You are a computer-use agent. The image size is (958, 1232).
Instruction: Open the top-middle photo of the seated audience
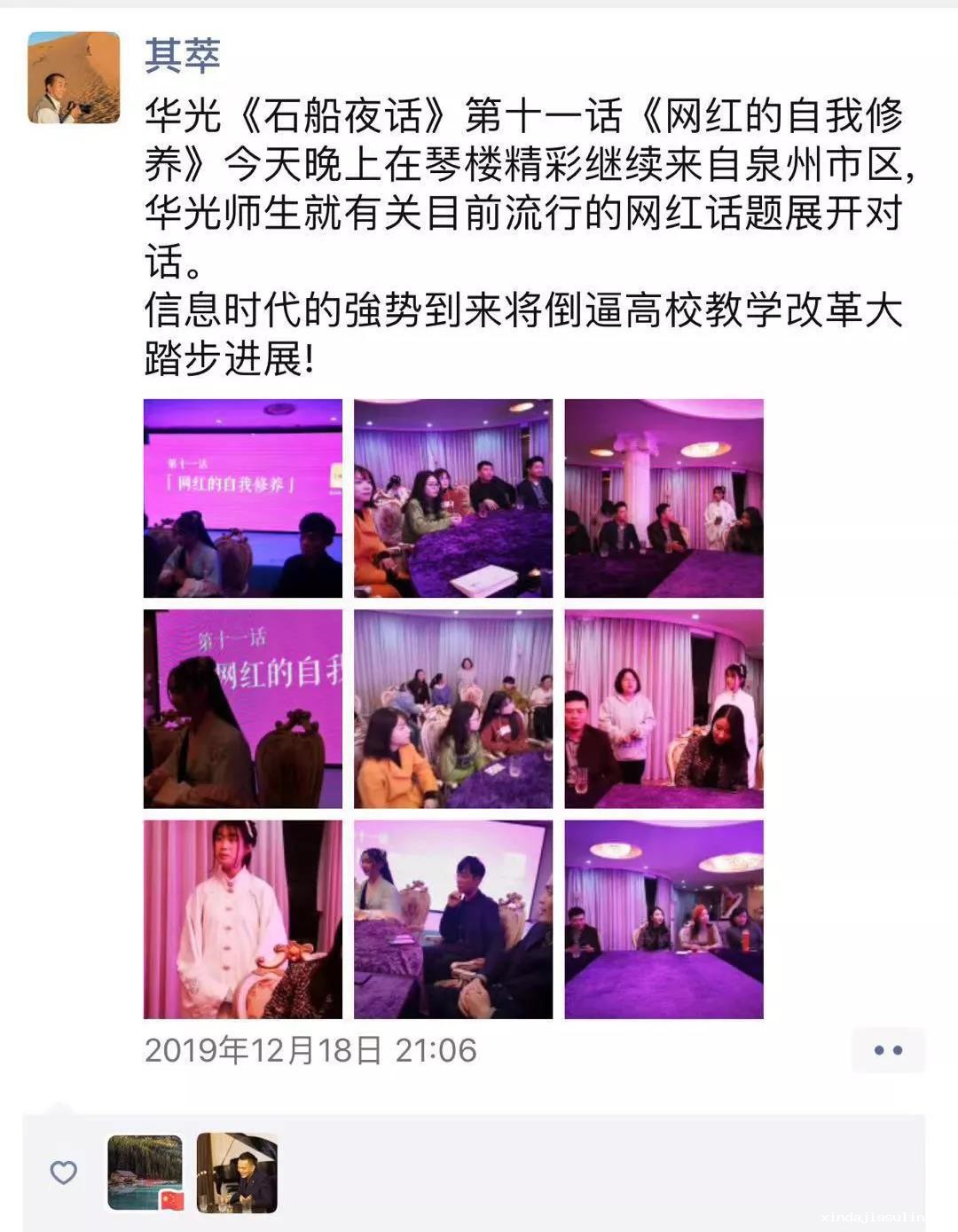453,498
